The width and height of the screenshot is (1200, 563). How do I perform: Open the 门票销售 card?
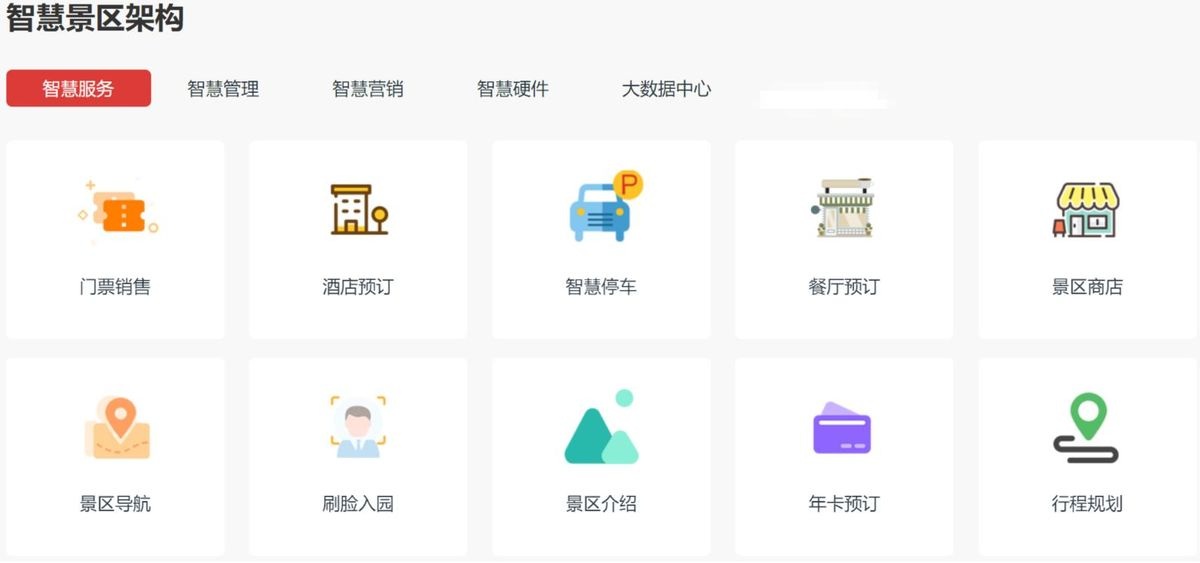(115, 240)
